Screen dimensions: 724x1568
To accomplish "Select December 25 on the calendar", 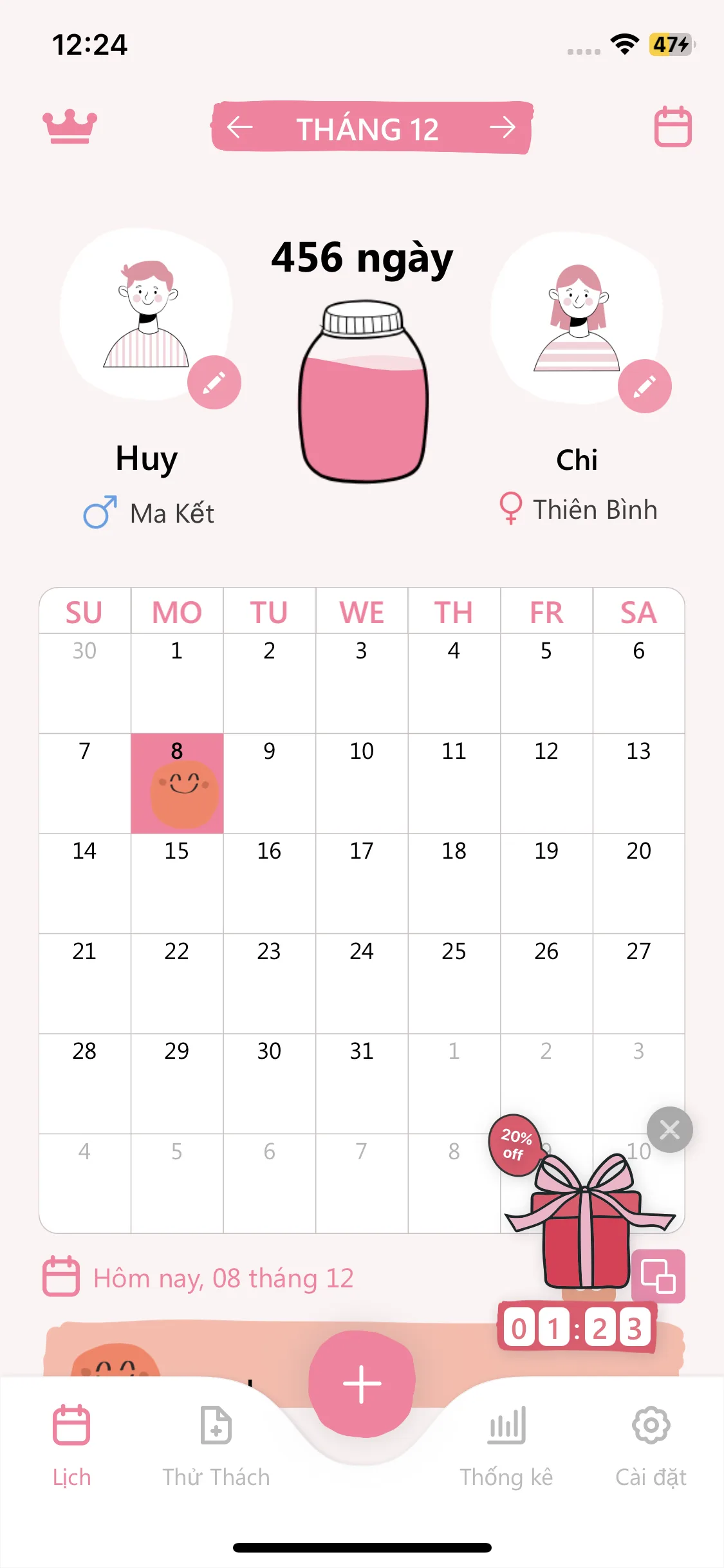I will pos(454,983).
